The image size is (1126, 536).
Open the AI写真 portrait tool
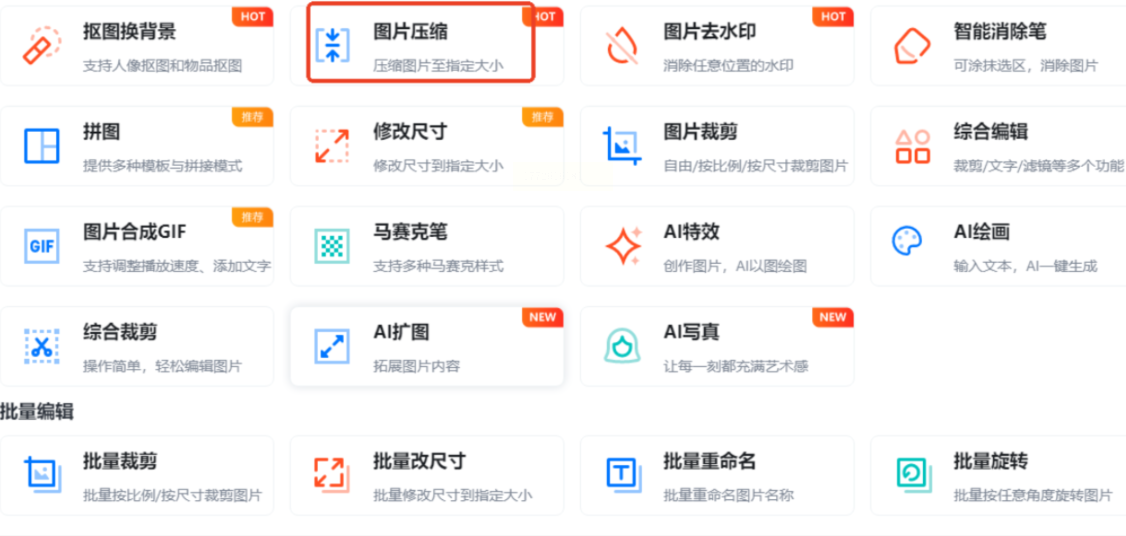click(716, 346)
